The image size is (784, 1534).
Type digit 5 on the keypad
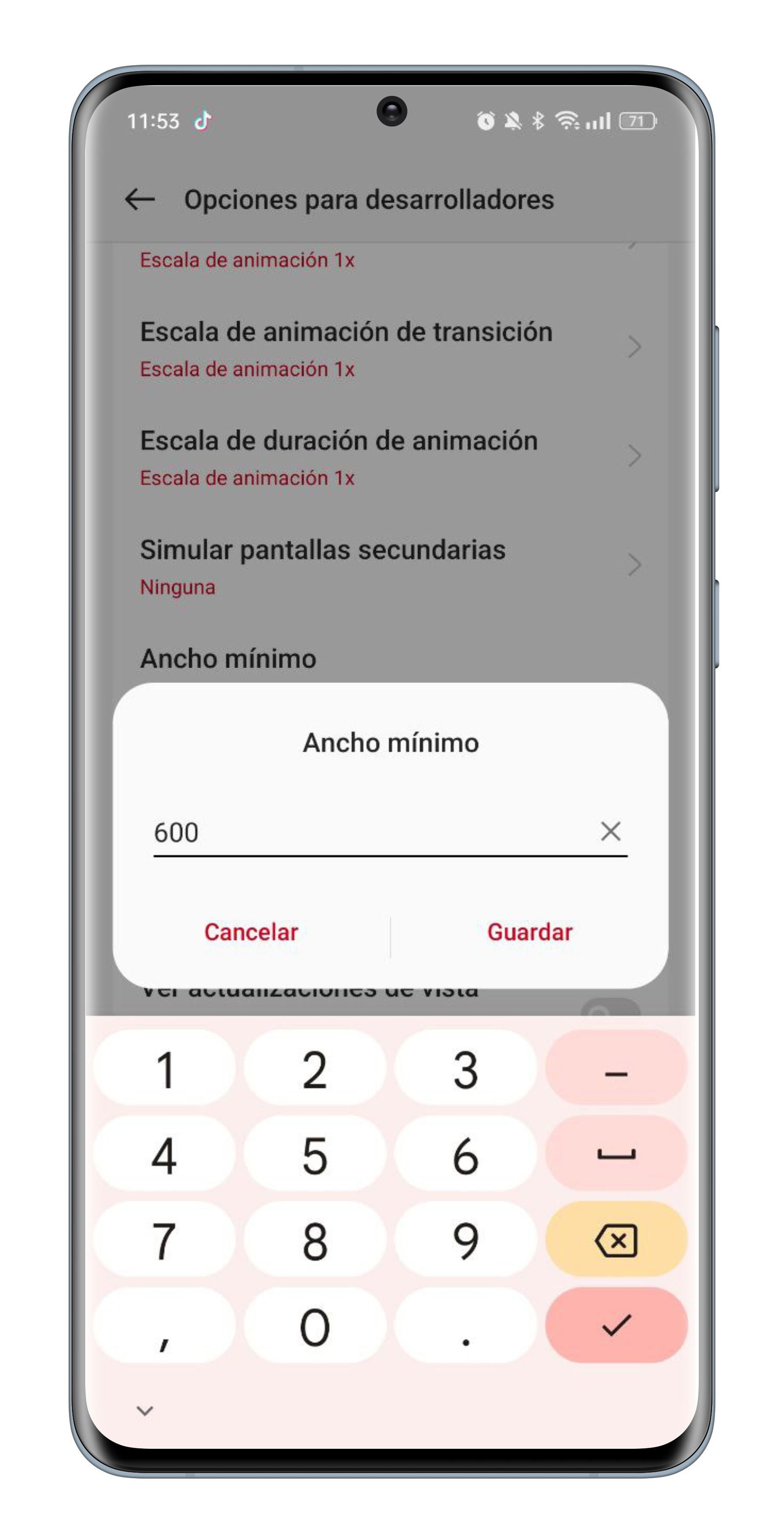click(x=315, y=1155)
